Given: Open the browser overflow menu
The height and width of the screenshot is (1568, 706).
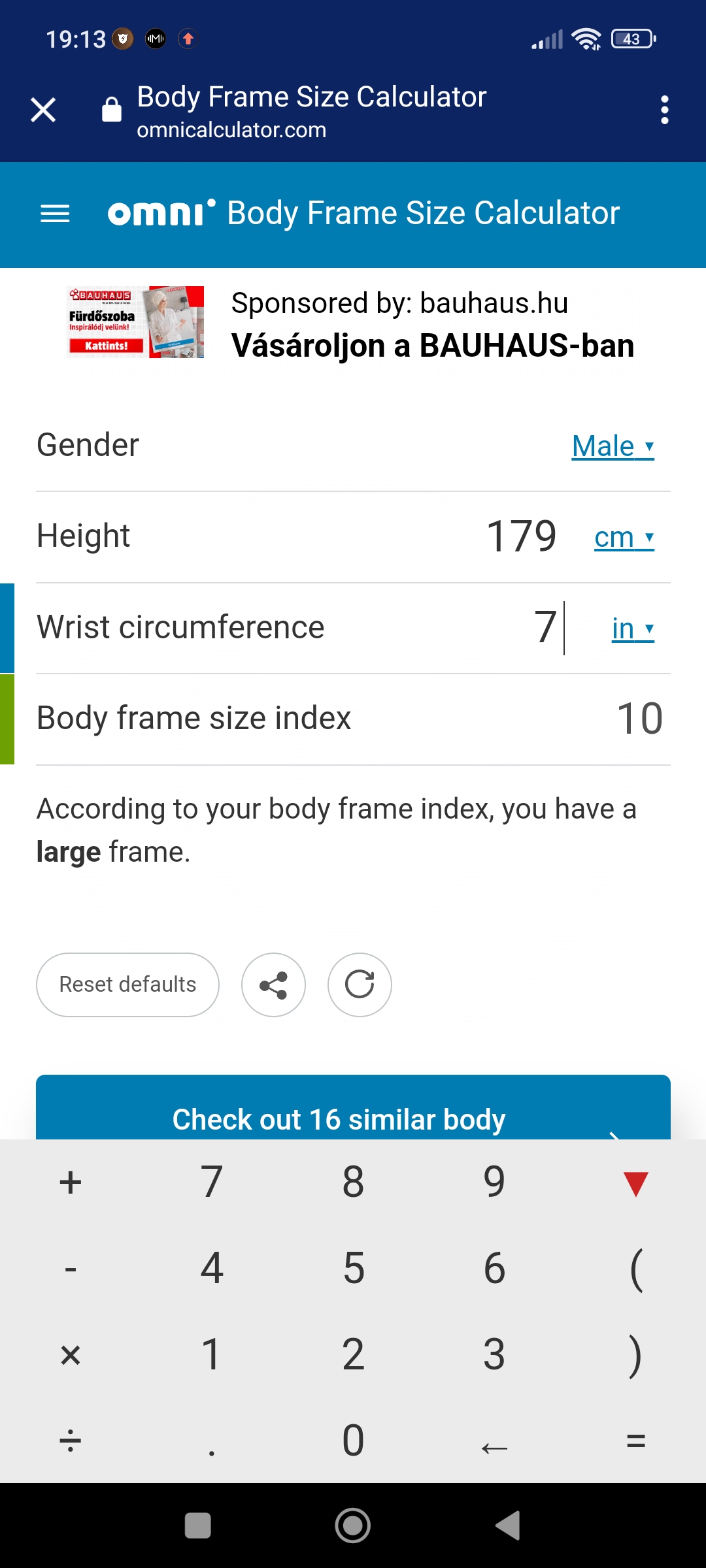Looking at the screenshot, I should pyautogui.click(x=664, y=110).
